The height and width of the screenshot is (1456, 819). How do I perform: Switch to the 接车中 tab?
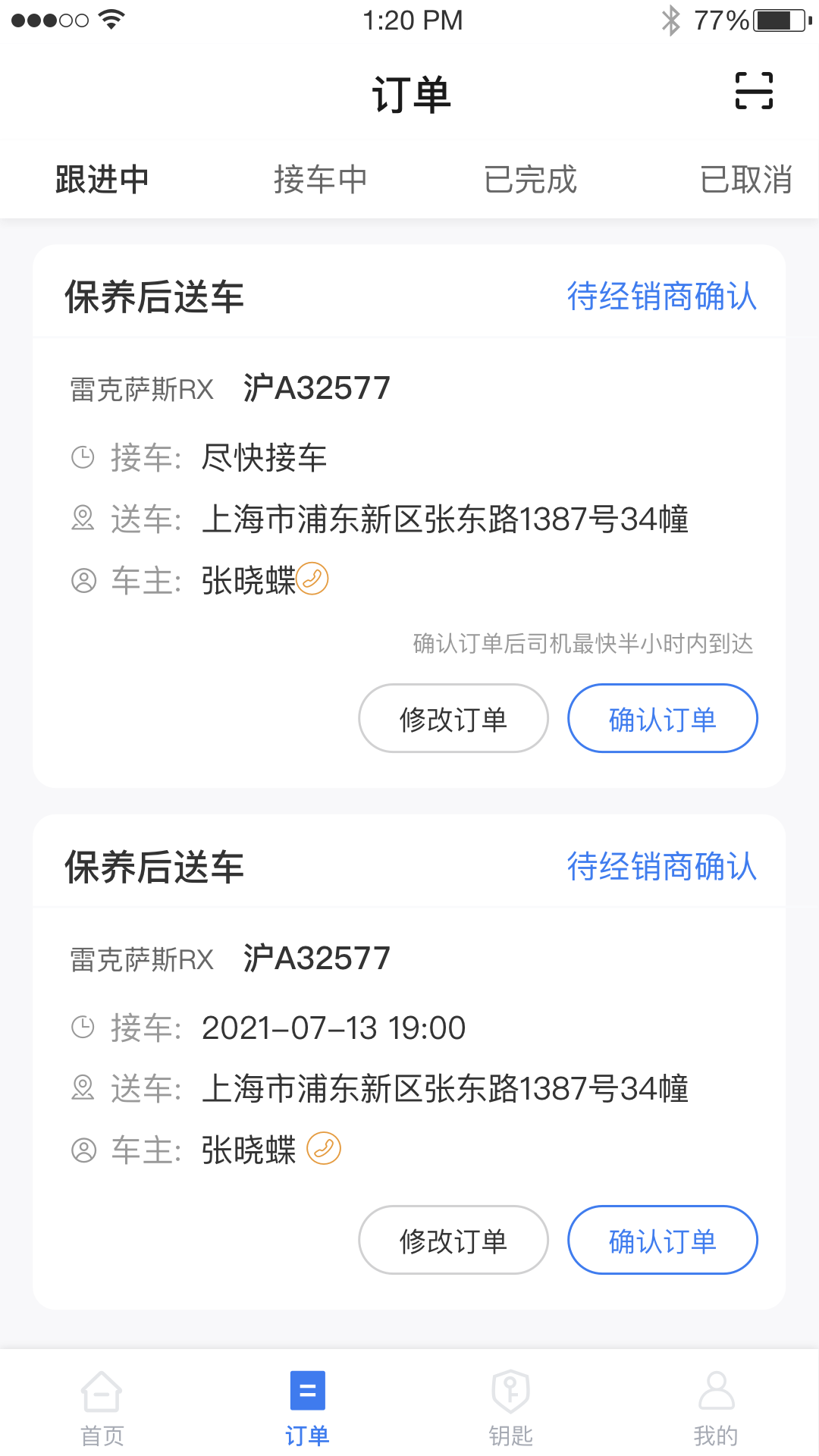(321, 179)
